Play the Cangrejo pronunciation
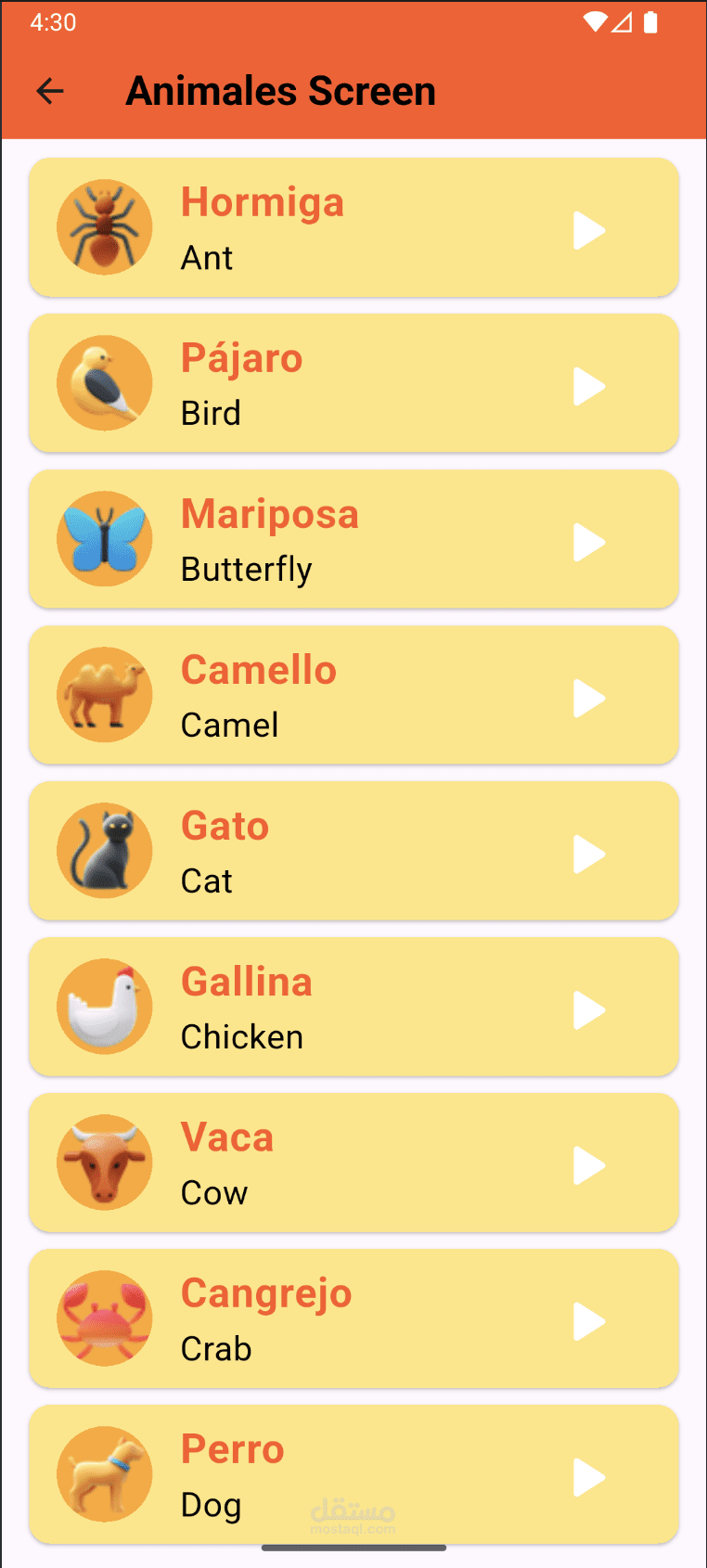This screenshot has width=707, height=1568. tap(588, 1321)
